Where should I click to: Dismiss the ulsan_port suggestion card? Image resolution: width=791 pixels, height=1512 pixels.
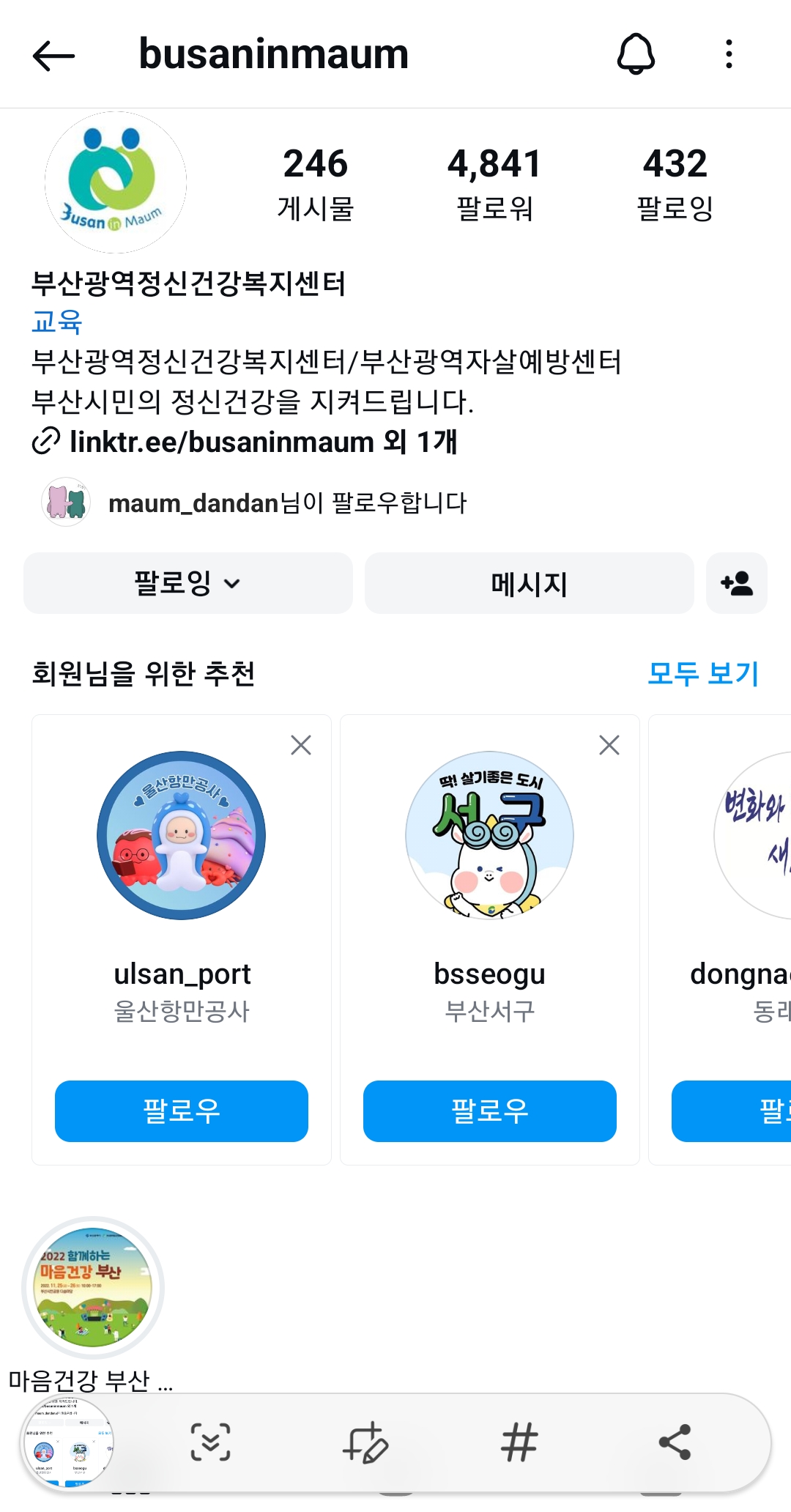[301, 745]
